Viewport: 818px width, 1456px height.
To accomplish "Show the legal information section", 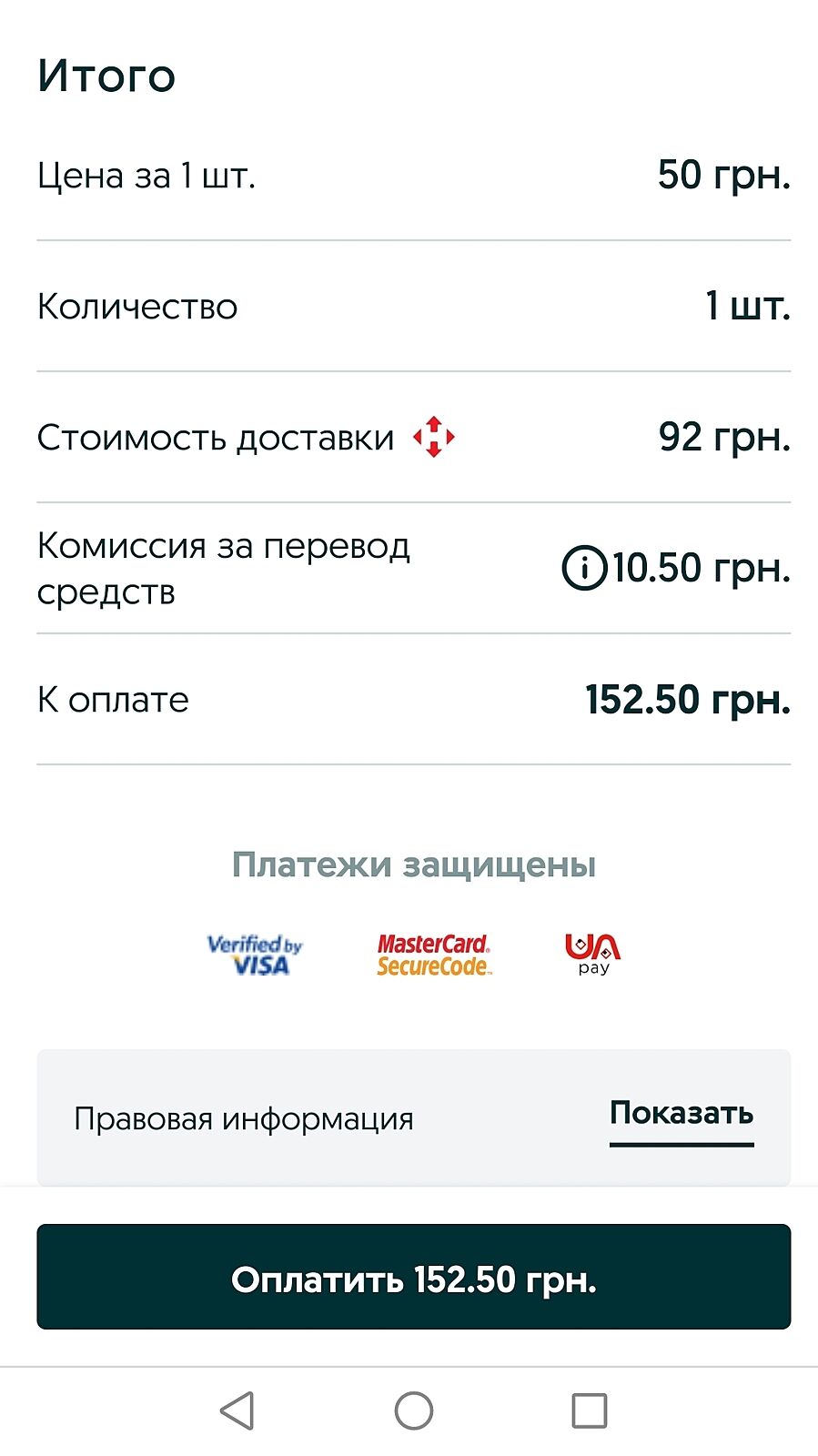I will [x=681, y=1115].
